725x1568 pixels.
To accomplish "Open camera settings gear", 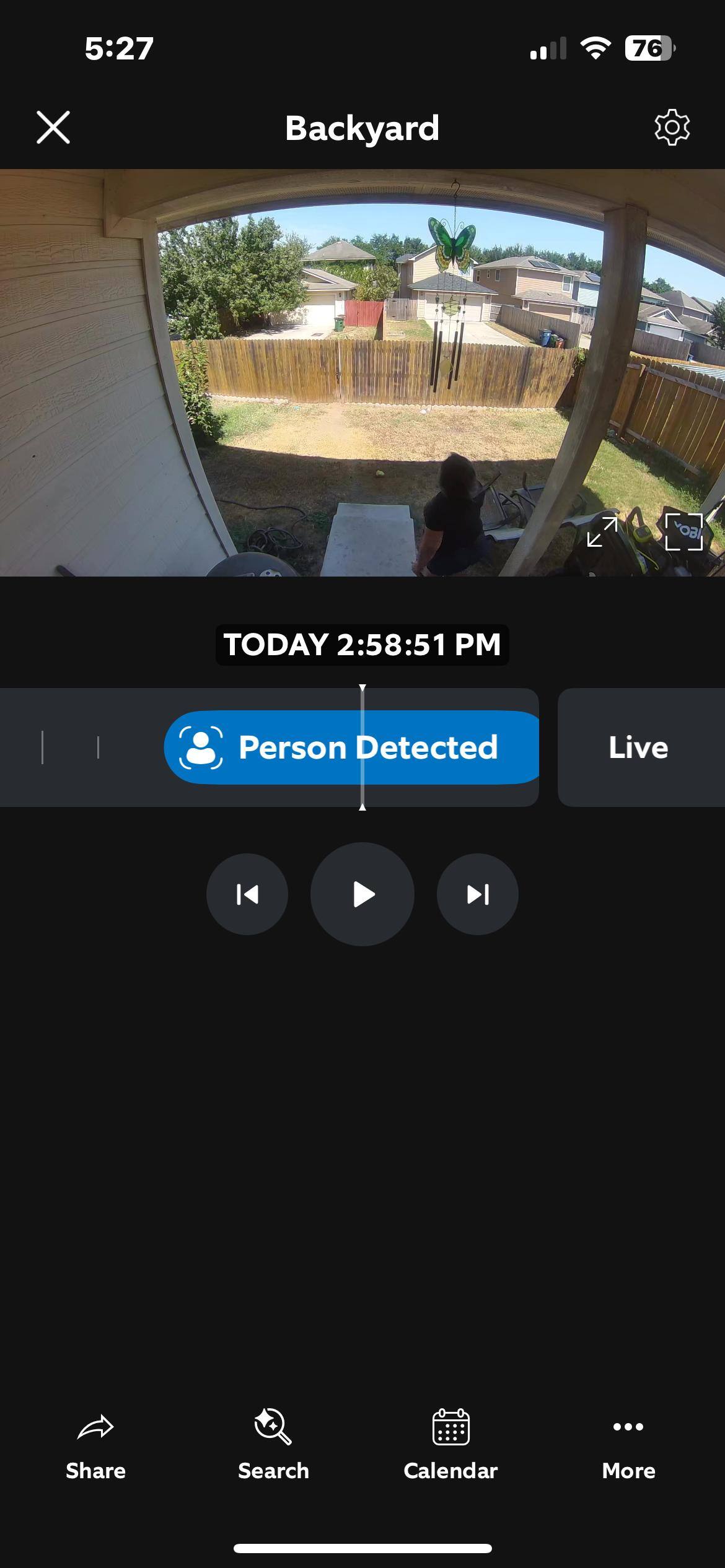I will pyautogui.click(x=672, y=128).
